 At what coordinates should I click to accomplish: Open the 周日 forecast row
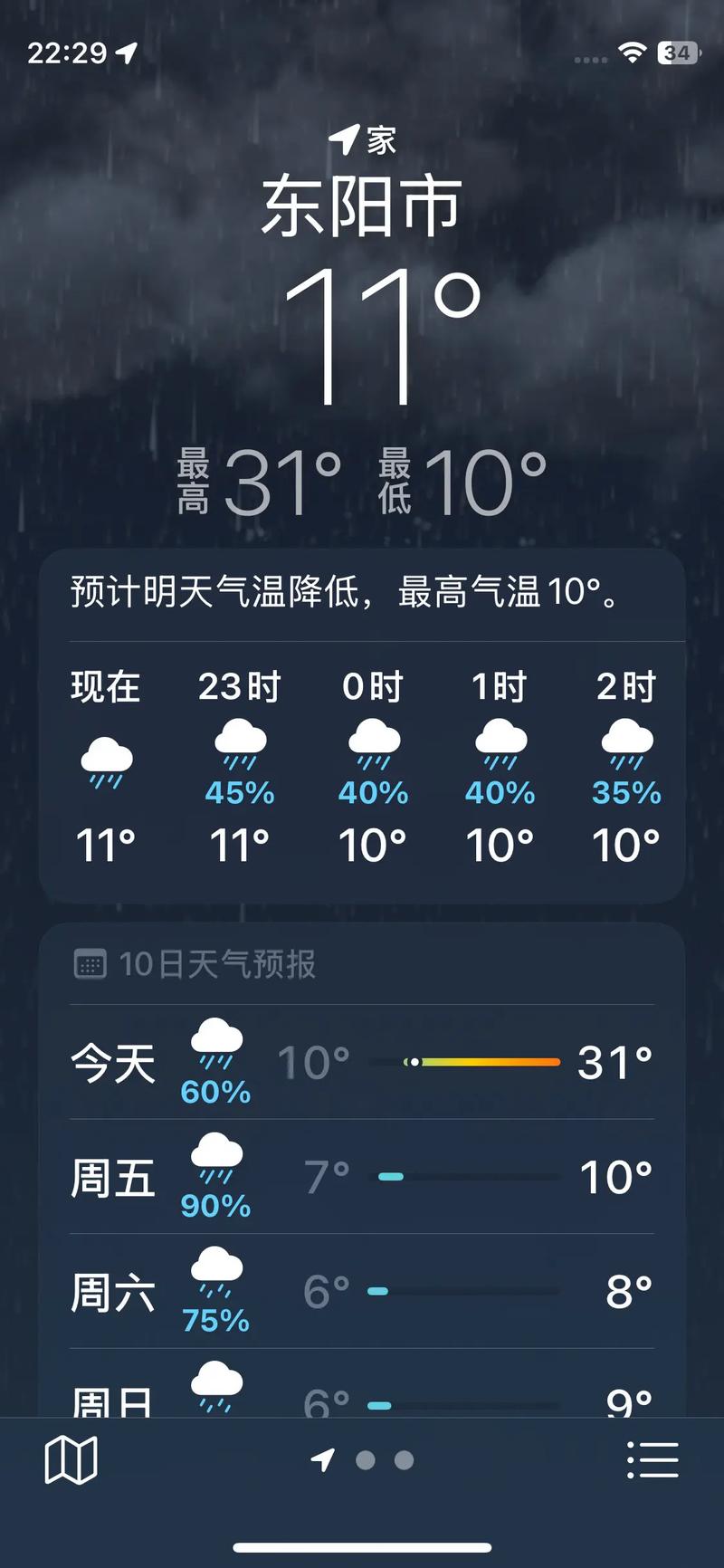point(362,1399)
